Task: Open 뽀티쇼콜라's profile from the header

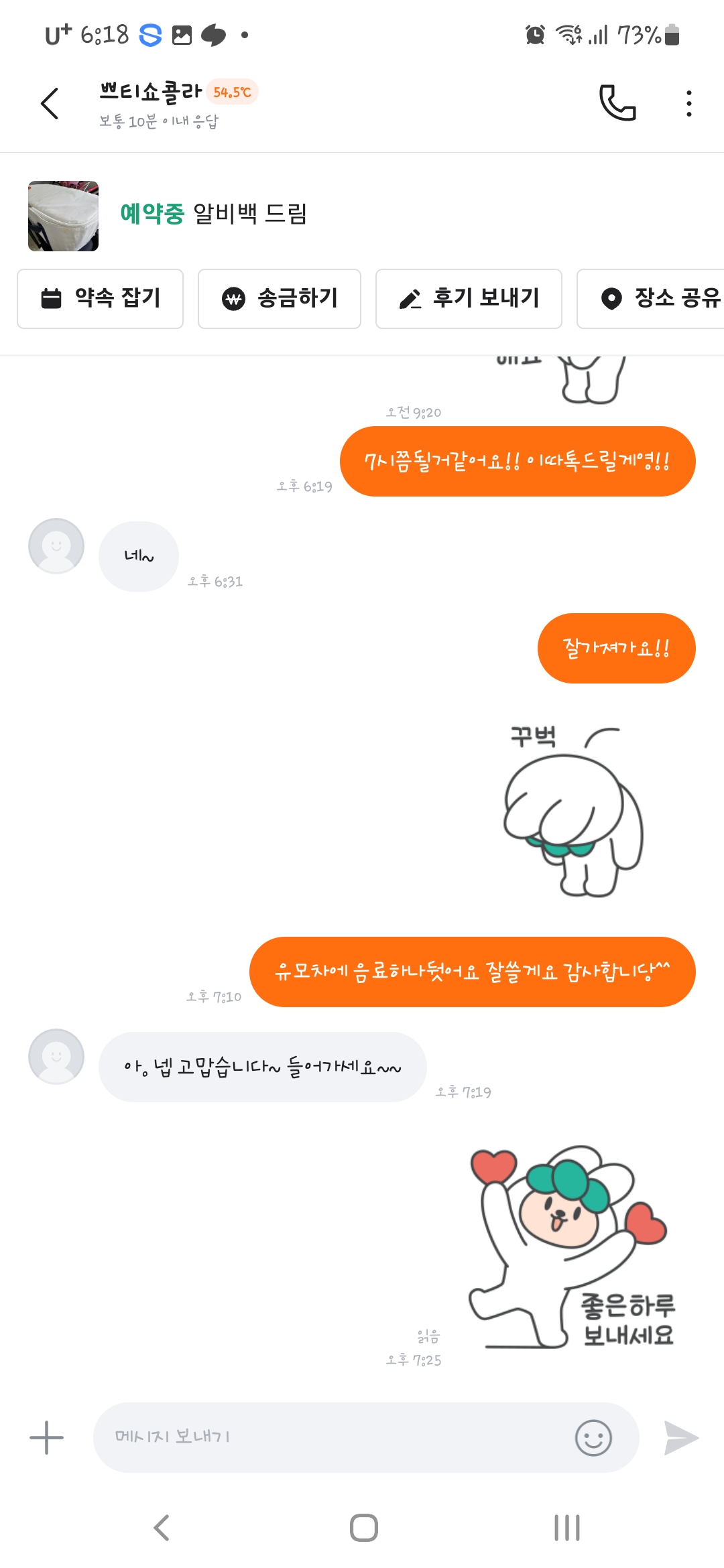Action: coord(151,92)
